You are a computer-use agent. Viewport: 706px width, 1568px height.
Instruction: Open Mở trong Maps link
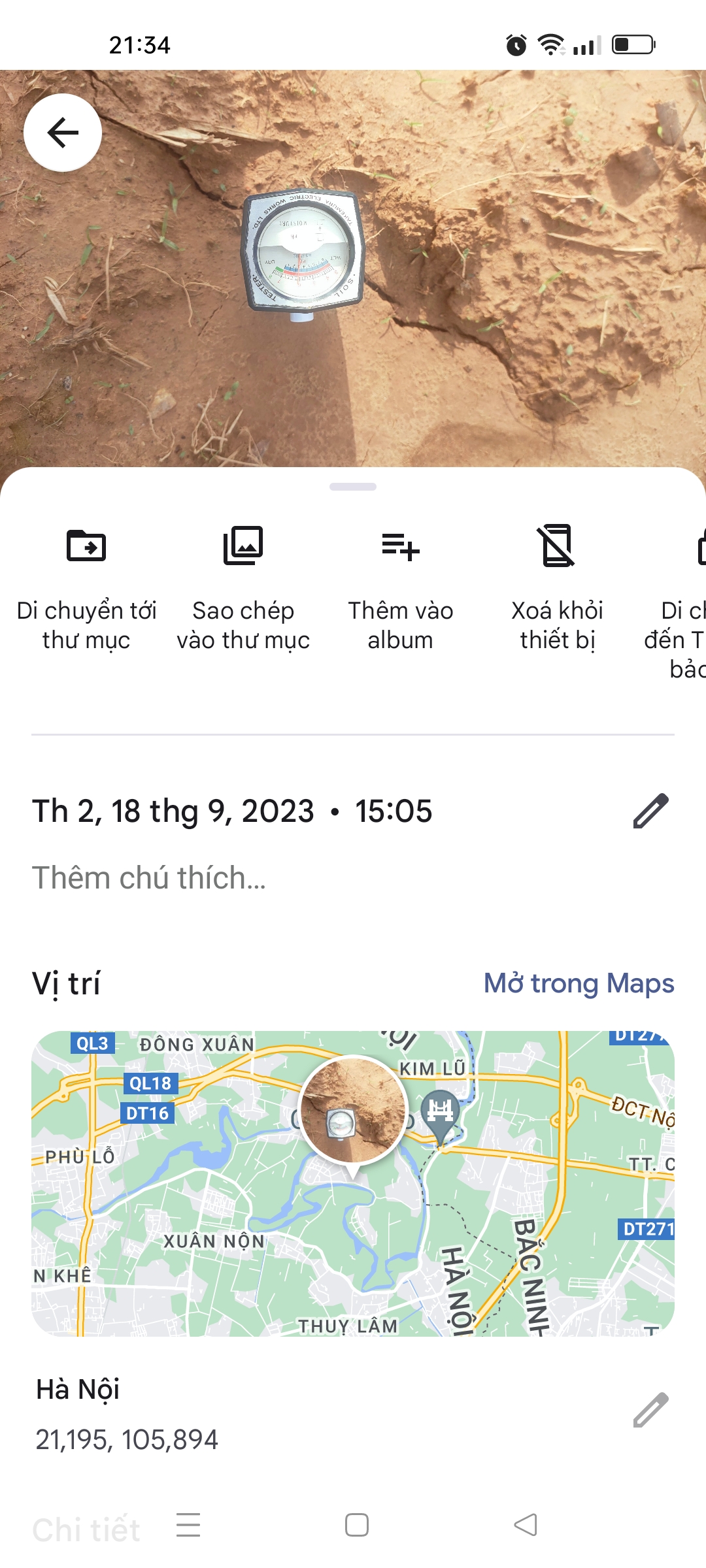[x=579, y=983]
